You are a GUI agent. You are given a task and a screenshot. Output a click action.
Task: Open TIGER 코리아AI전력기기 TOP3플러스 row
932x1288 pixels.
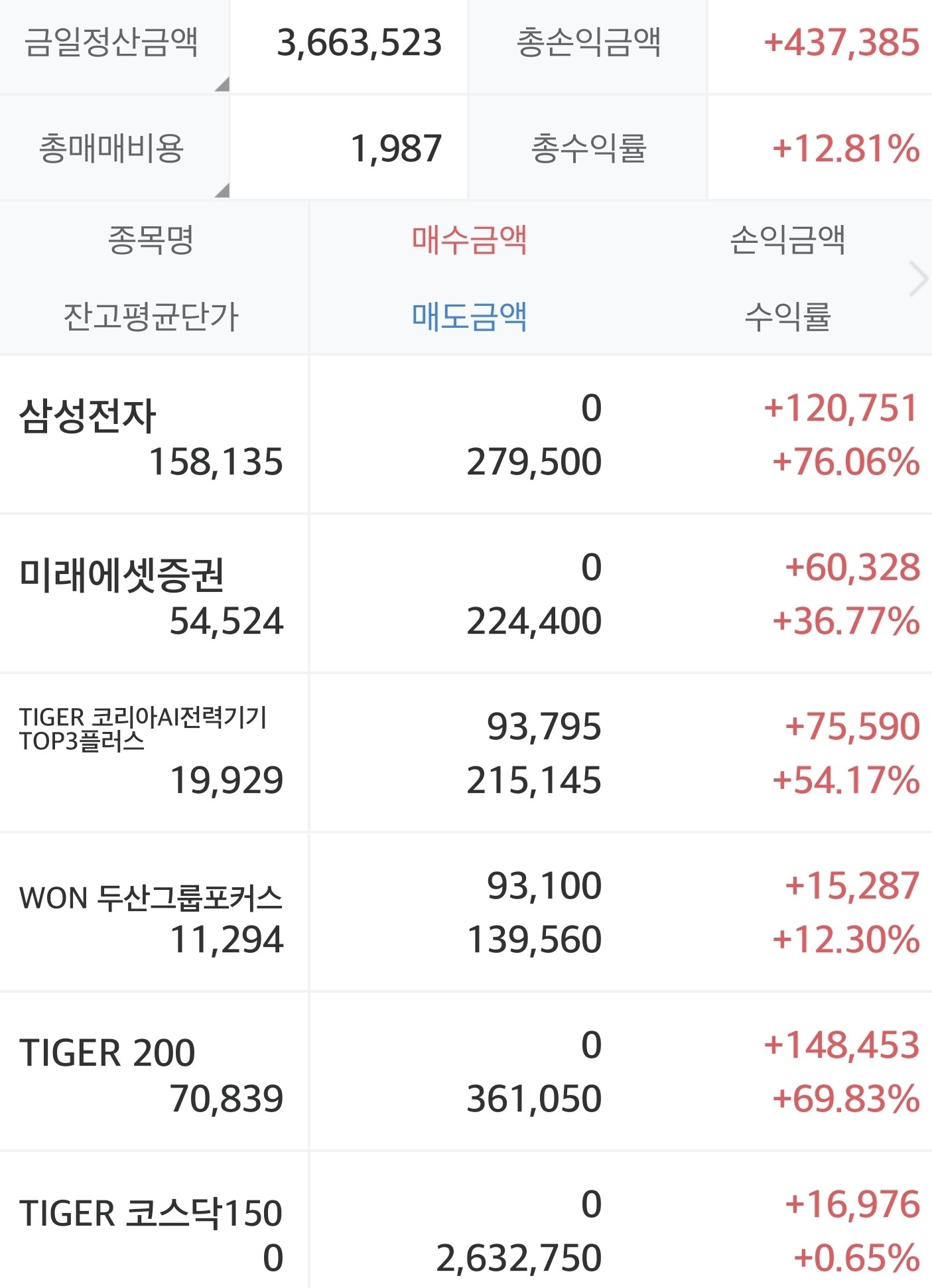coord(466,753)
